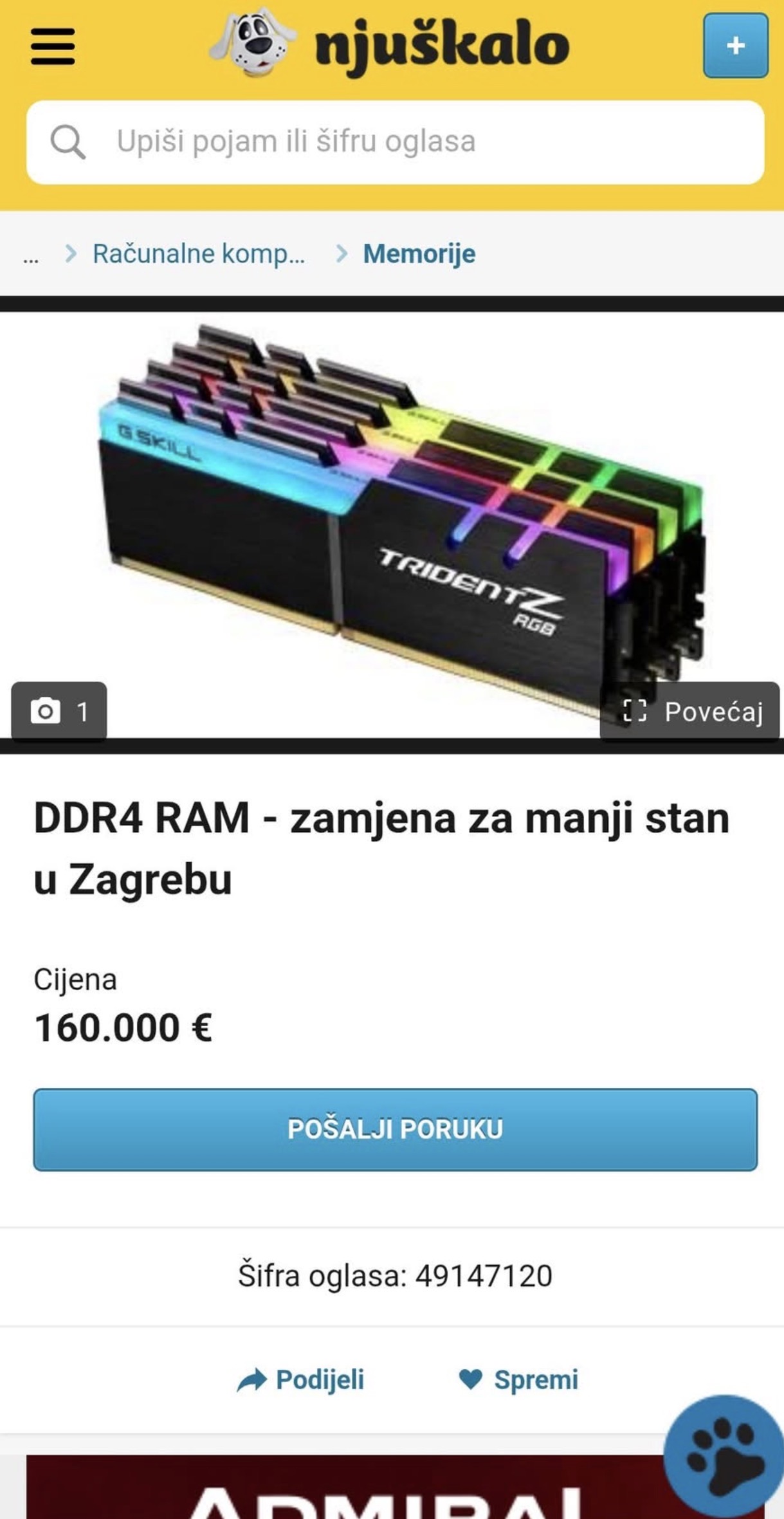The width and height of the screenshot is (784, 1519).
Task: Open the floating paw button
Action: (x=724, y=1458)
